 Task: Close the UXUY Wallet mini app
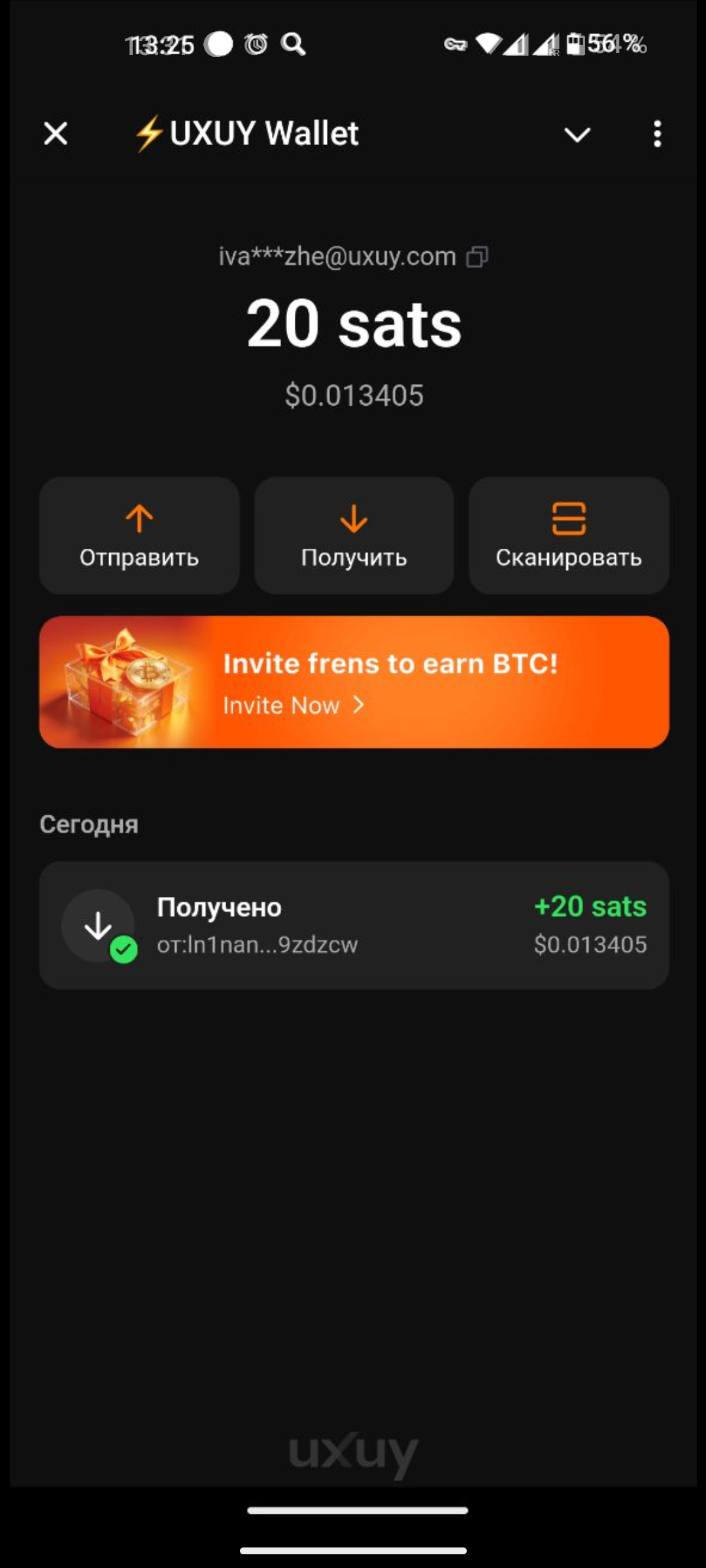(56, 134)
